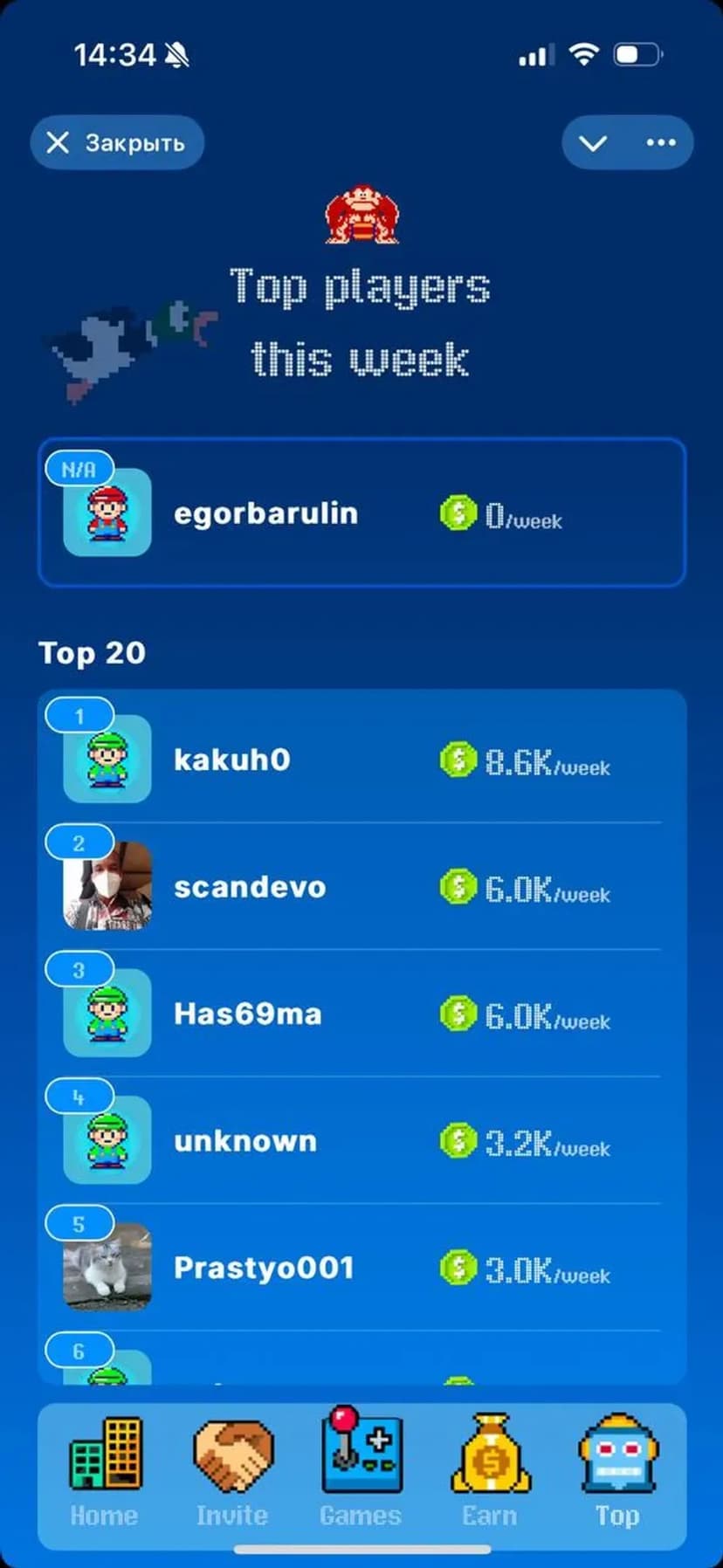The width and height of the screenshot is (723, 1568).
Task: Switch to the Earn tab
Action: (490, 1470)
